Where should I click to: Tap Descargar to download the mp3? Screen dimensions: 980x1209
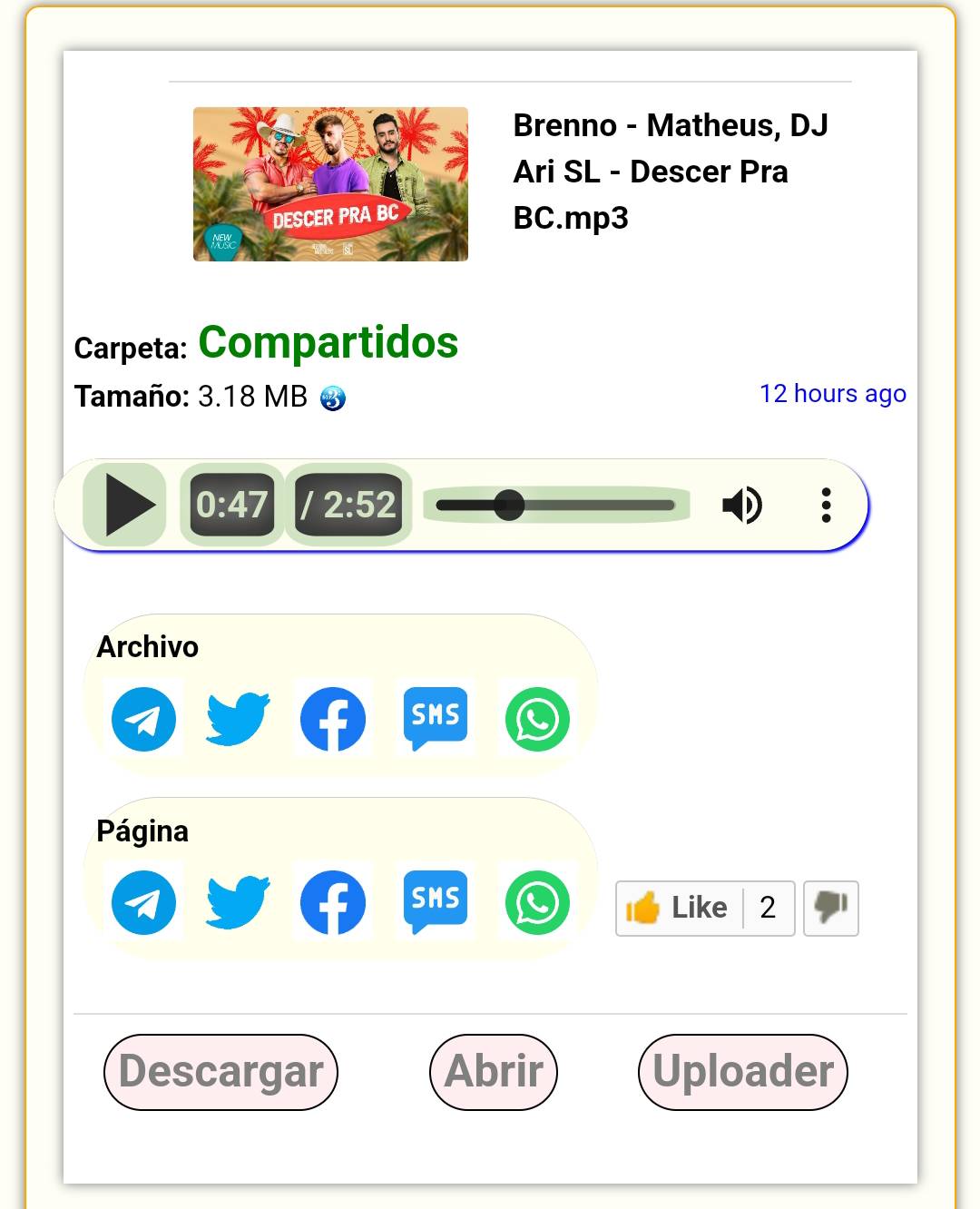click(220, 1072)
